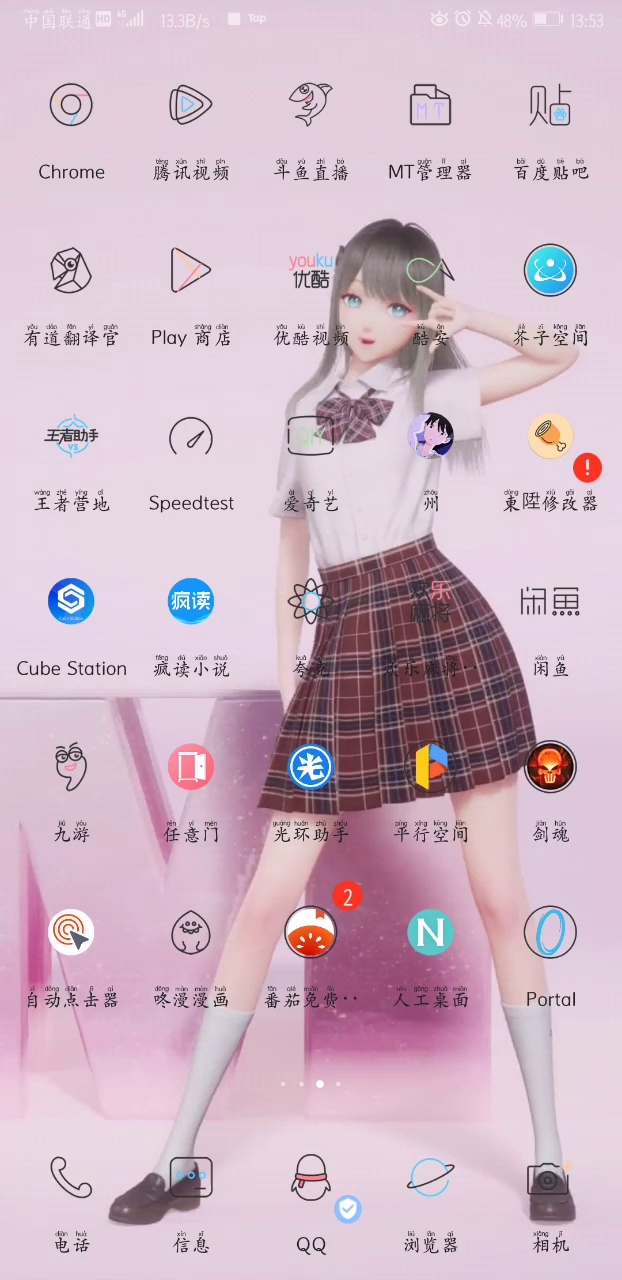
Task: Open QQ from the dock
Action: click(311, 1179)
